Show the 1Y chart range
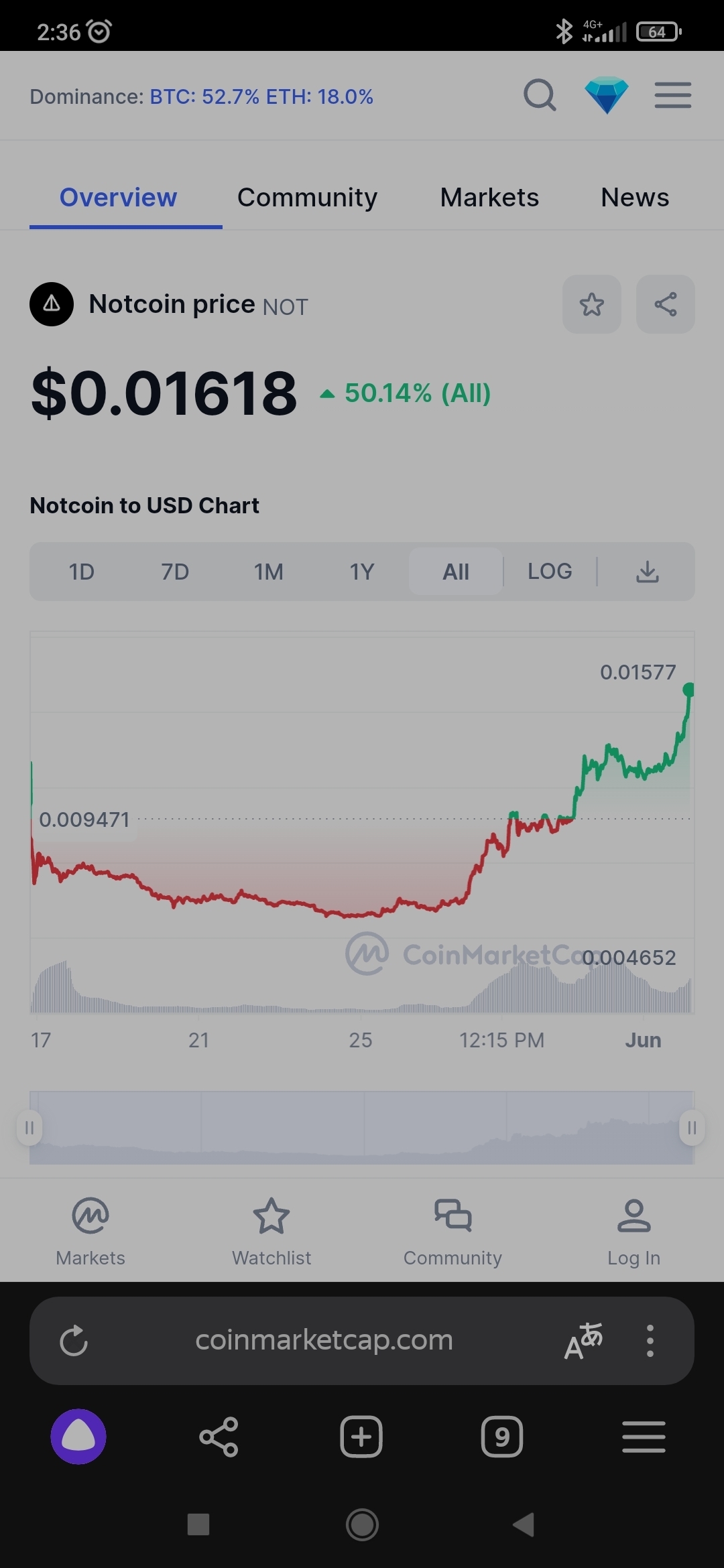Screen dimensions: 724x1568 362,572
